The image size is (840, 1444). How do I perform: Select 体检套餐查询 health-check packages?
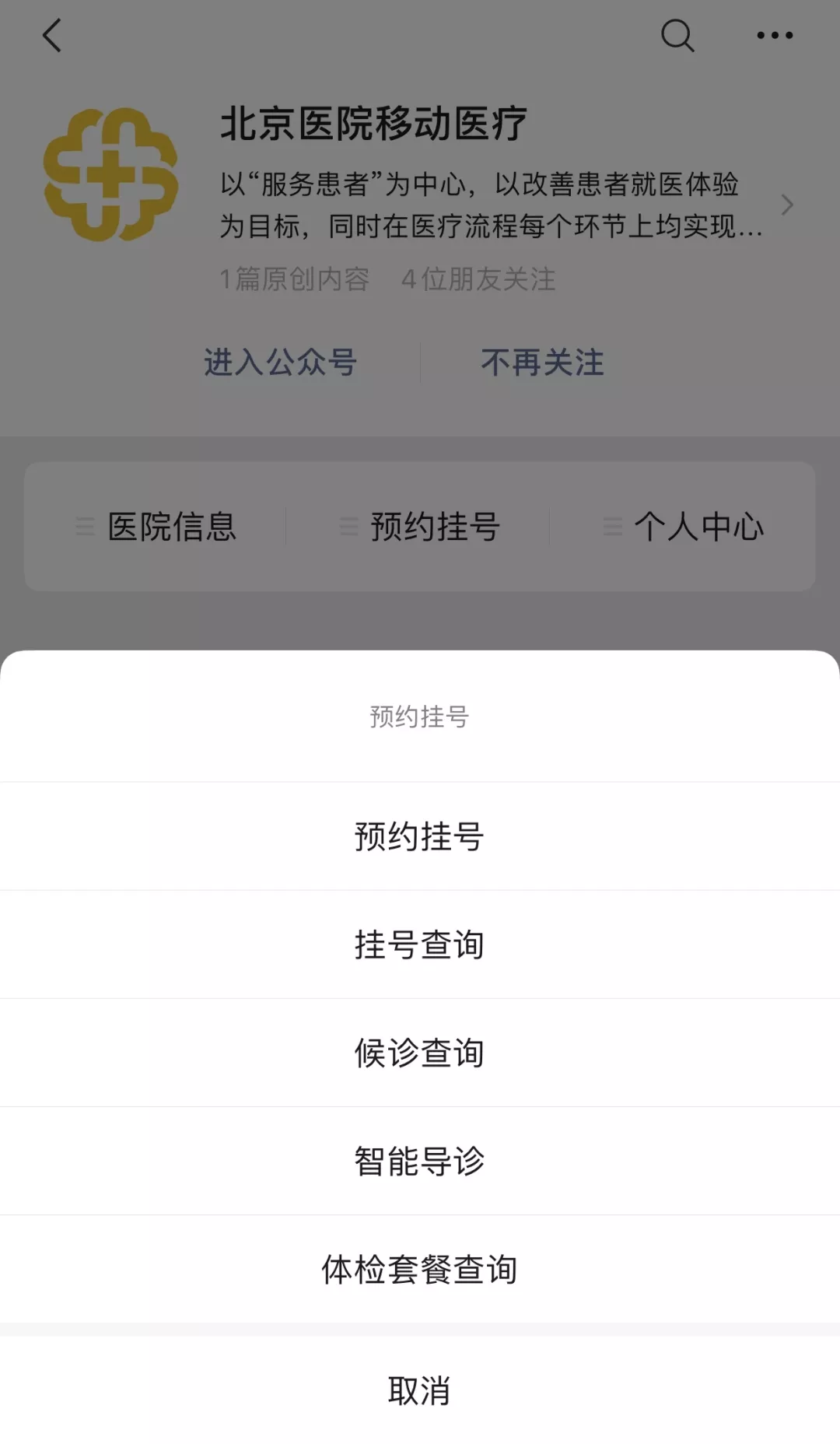(420, 1271)
